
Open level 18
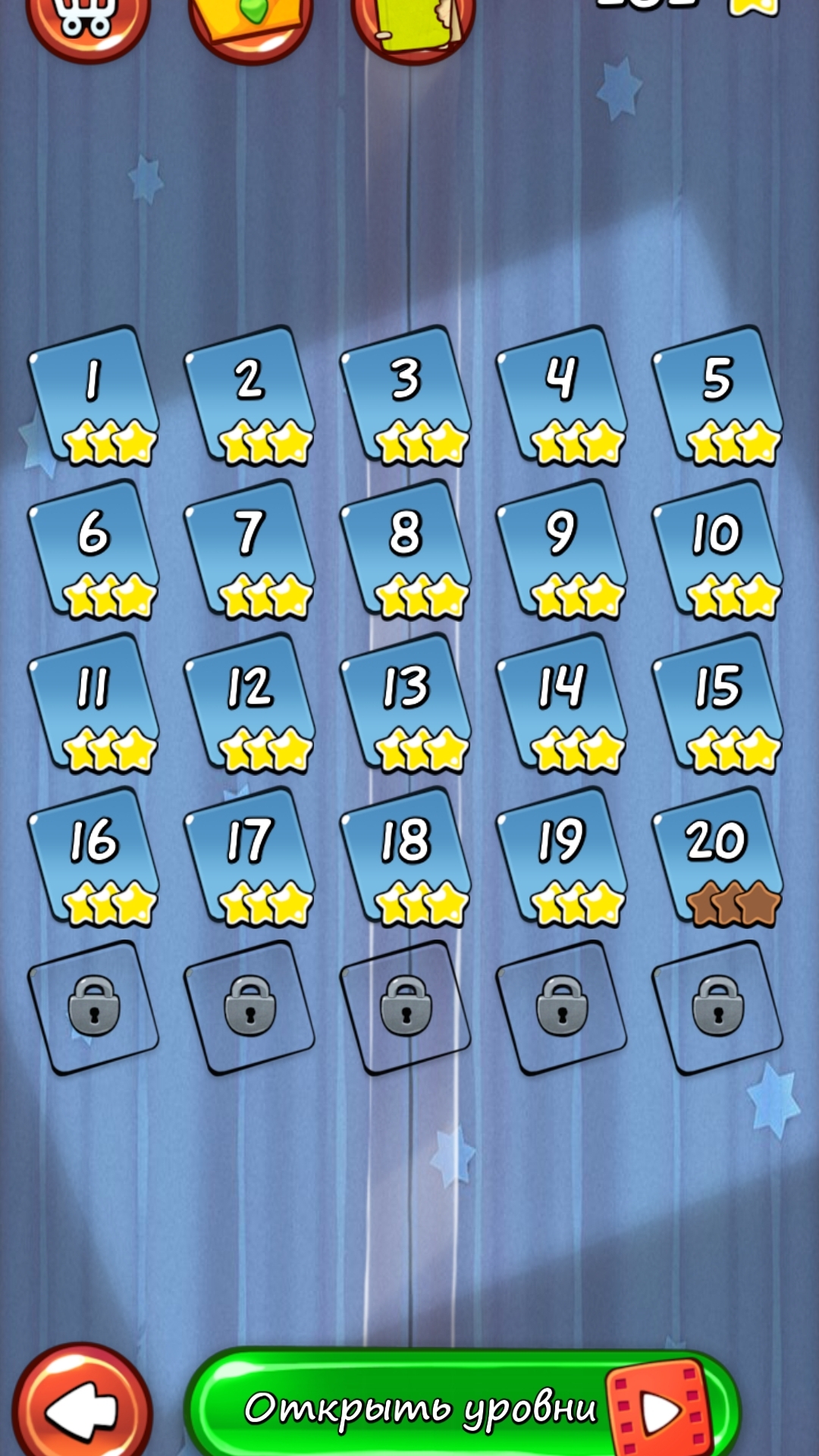click(406, 857)
